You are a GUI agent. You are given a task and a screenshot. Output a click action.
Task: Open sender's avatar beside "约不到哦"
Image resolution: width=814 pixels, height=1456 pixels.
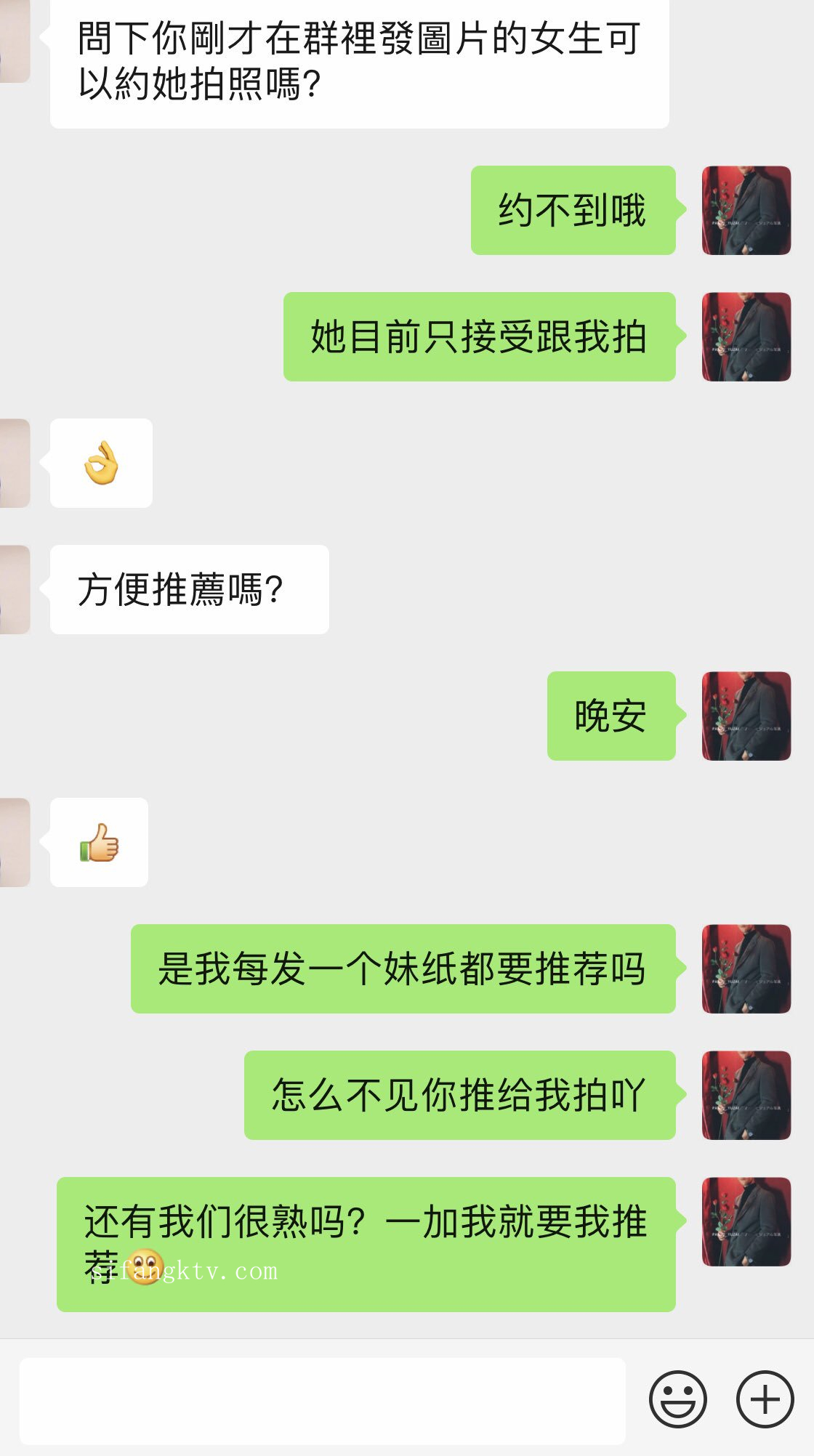pyautogui.click(x=746, y=211)
